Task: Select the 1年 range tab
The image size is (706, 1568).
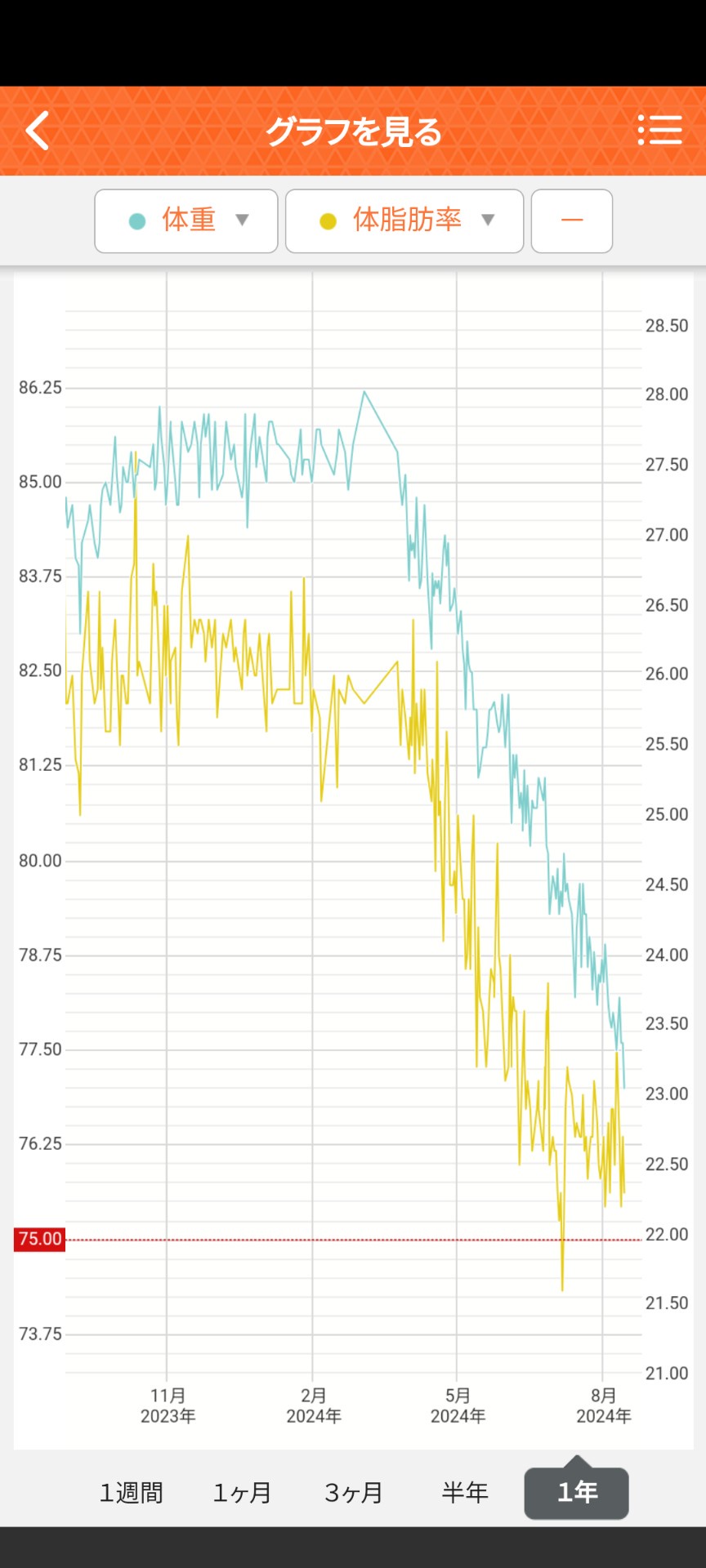Action: (576, 1493)
